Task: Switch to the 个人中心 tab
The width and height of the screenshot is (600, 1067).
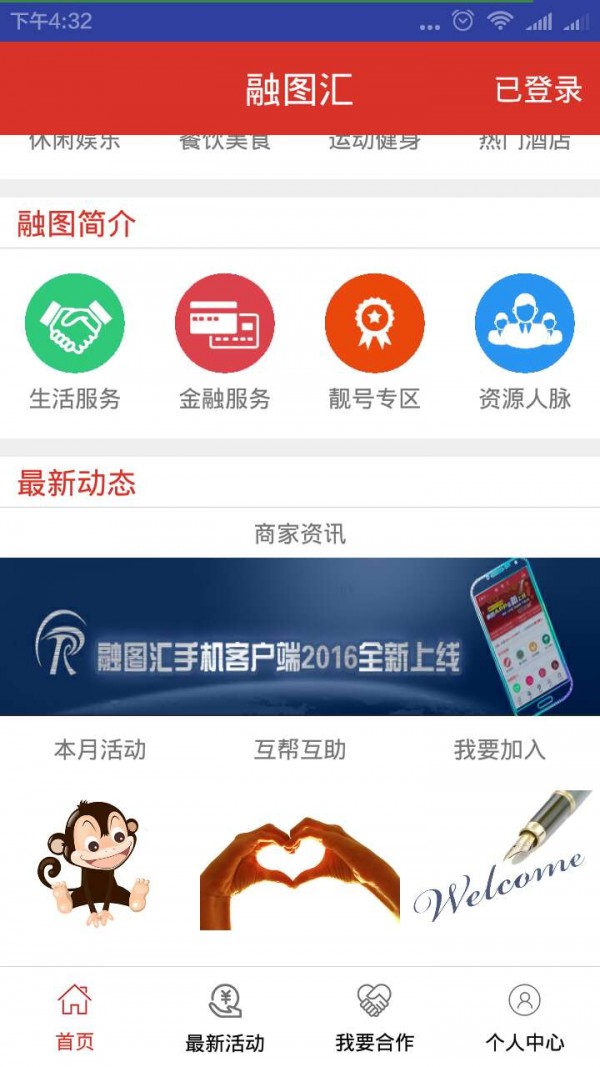Action: pyautogui.click(x=525, y=1017)
